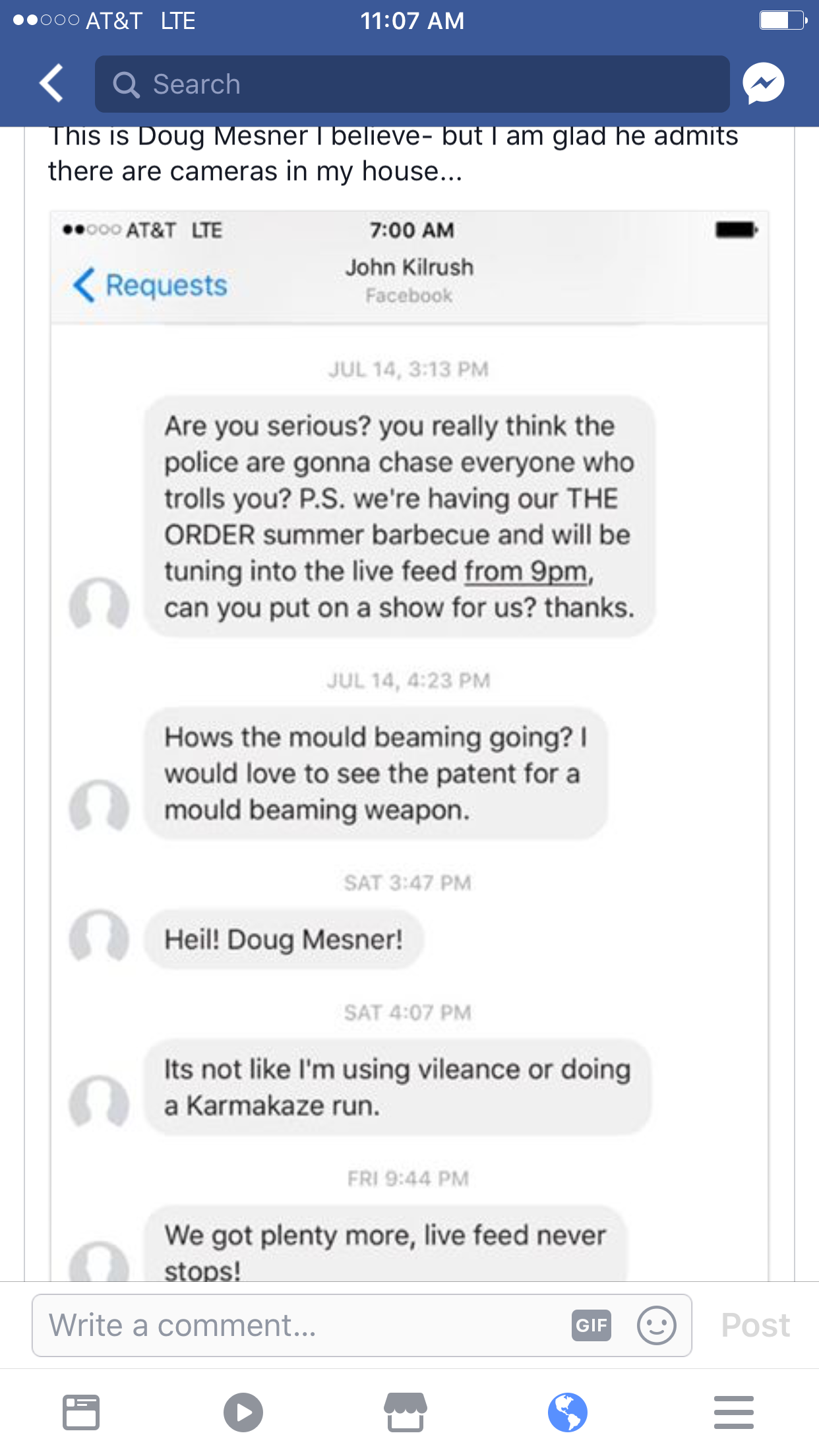Go back with the top-left arrow
Viewport: 819px width, 1456px height.
pyautogui.click(x=51, y=83)
